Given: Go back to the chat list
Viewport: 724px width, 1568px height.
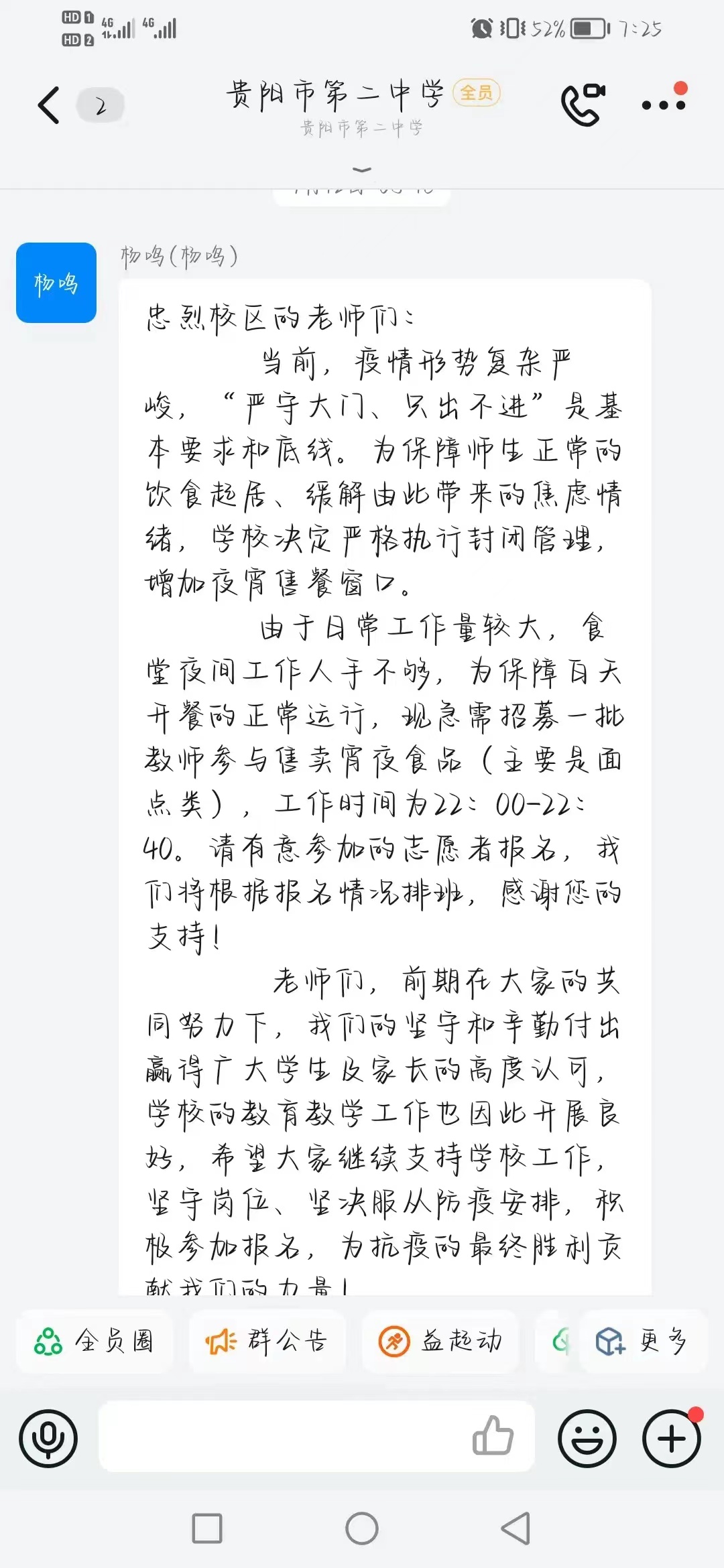Looking at the screenshot, I should tap(49, 105).
